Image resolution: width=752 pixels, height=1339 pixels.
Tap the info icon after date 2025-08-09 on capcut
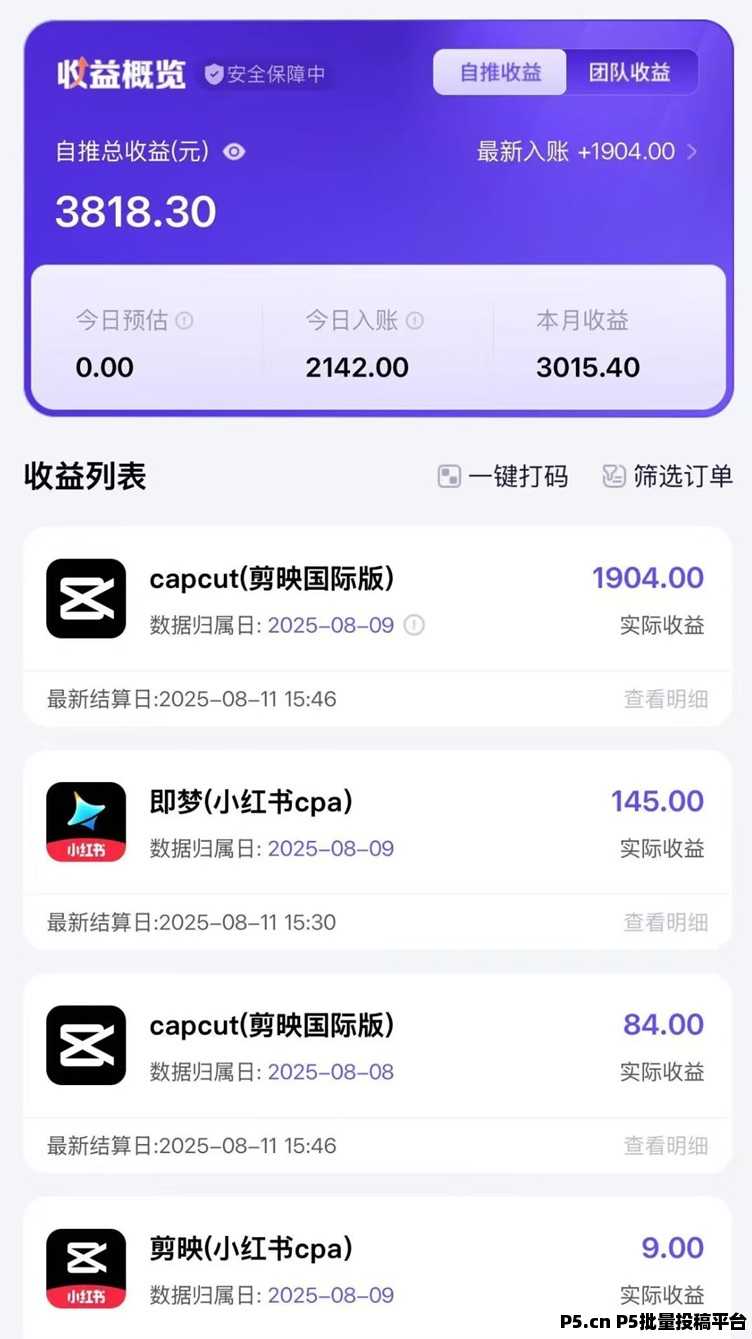(414, 625)
